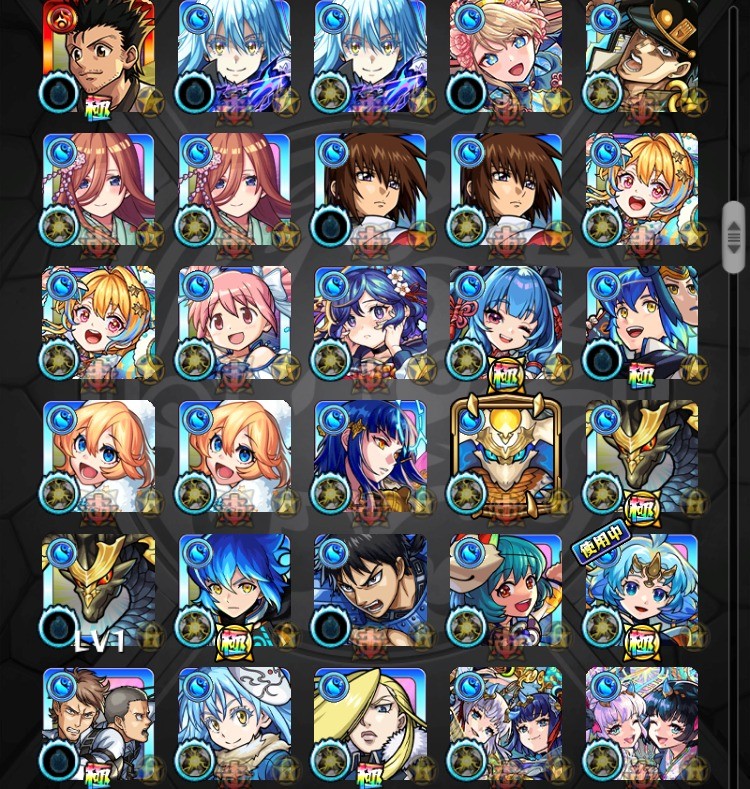Open the blonde character with hair over one eye
Screen dimensions: 750x789
(370, 722)
